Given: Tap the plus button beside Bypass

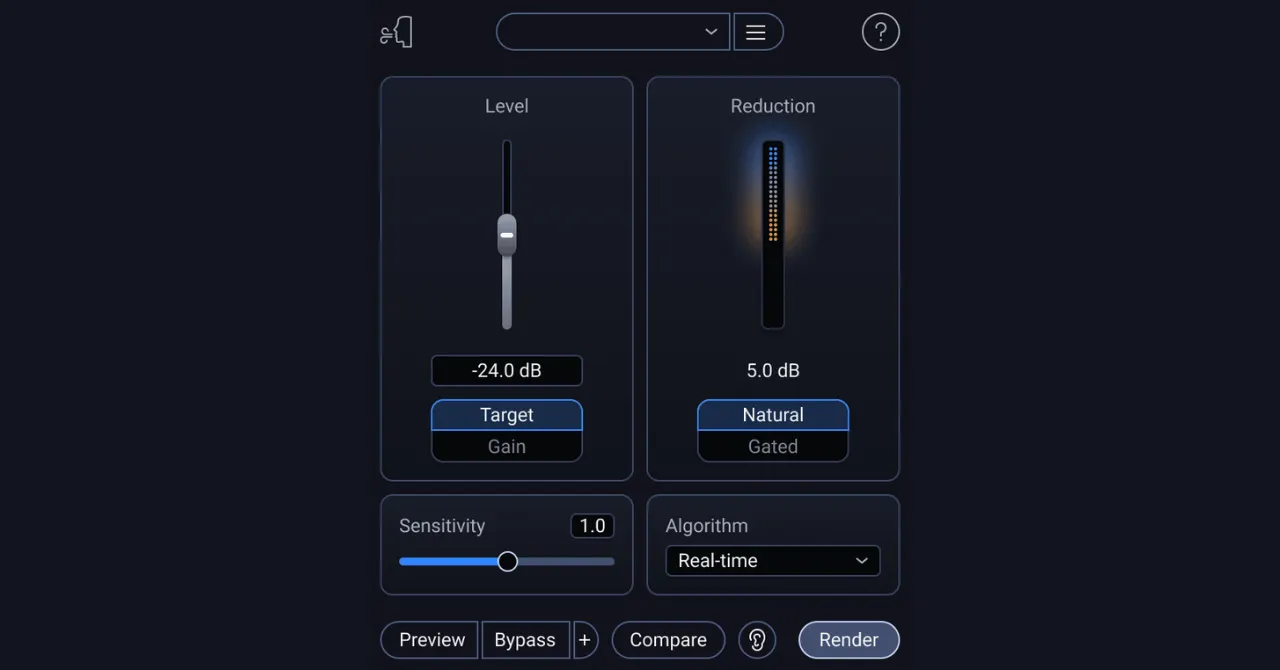Looking at the screenshot, I should tap(585, 640).
